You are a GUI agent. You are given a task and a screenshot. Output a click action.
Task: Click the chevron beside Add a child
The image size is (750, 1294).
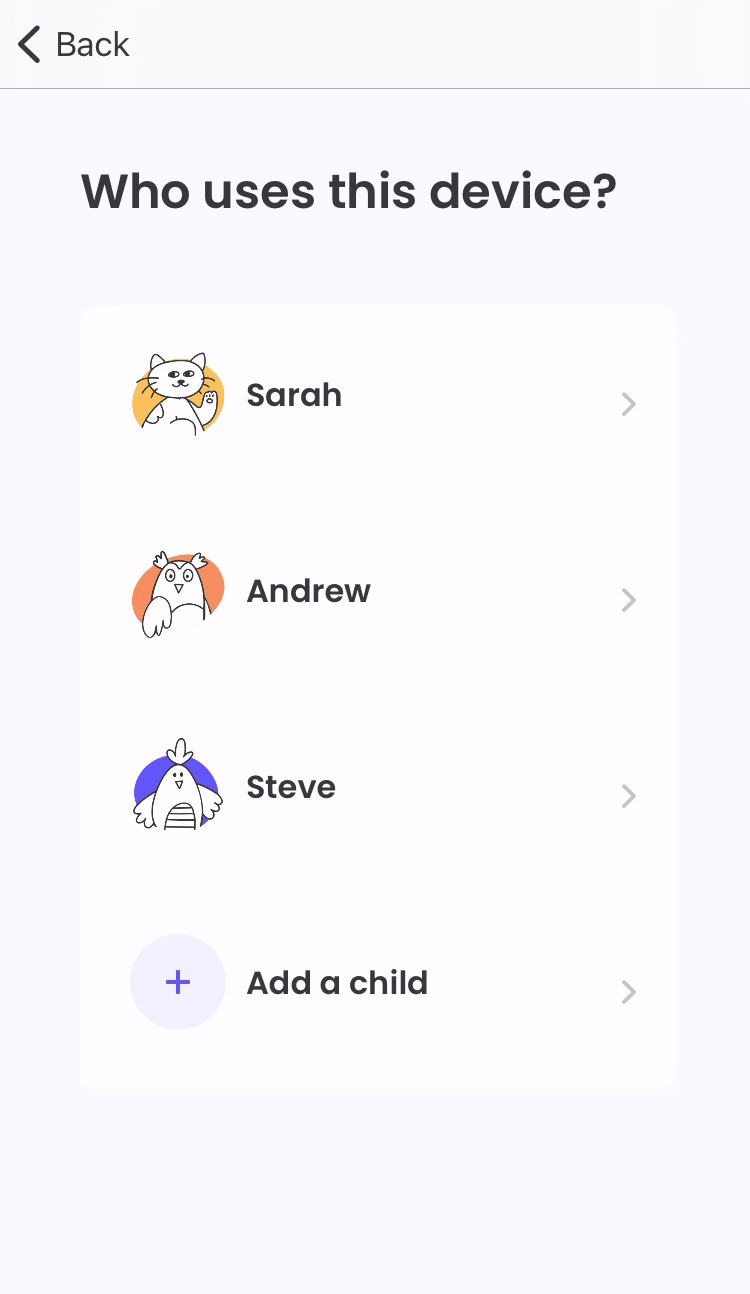coord(628,992)
